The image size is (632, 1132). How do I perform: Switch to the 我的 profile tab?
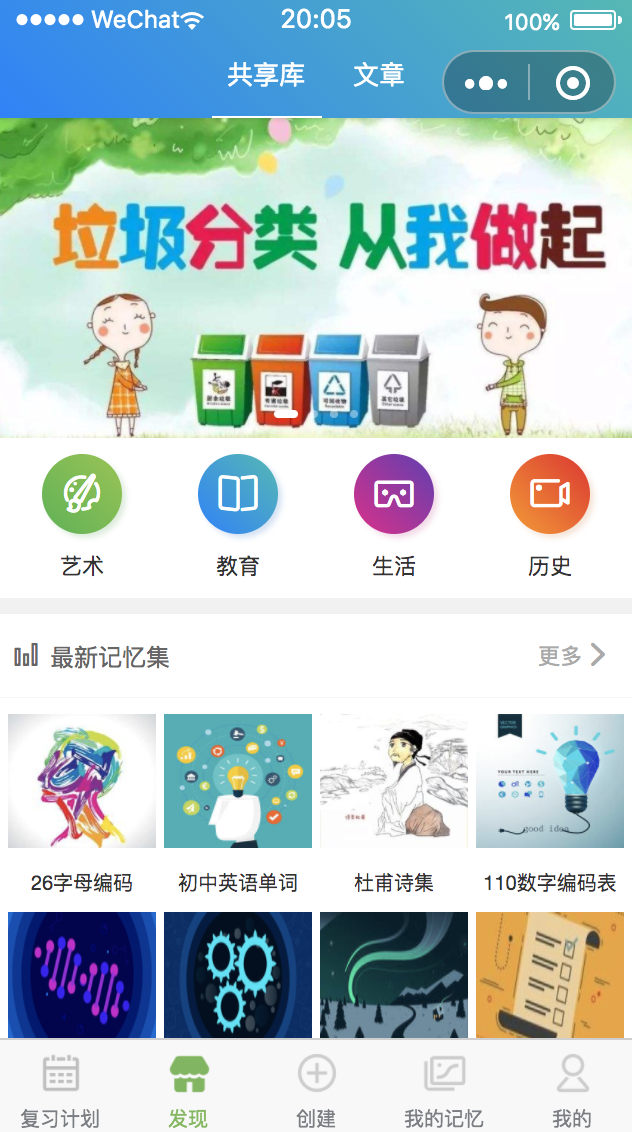(572, 1090)
